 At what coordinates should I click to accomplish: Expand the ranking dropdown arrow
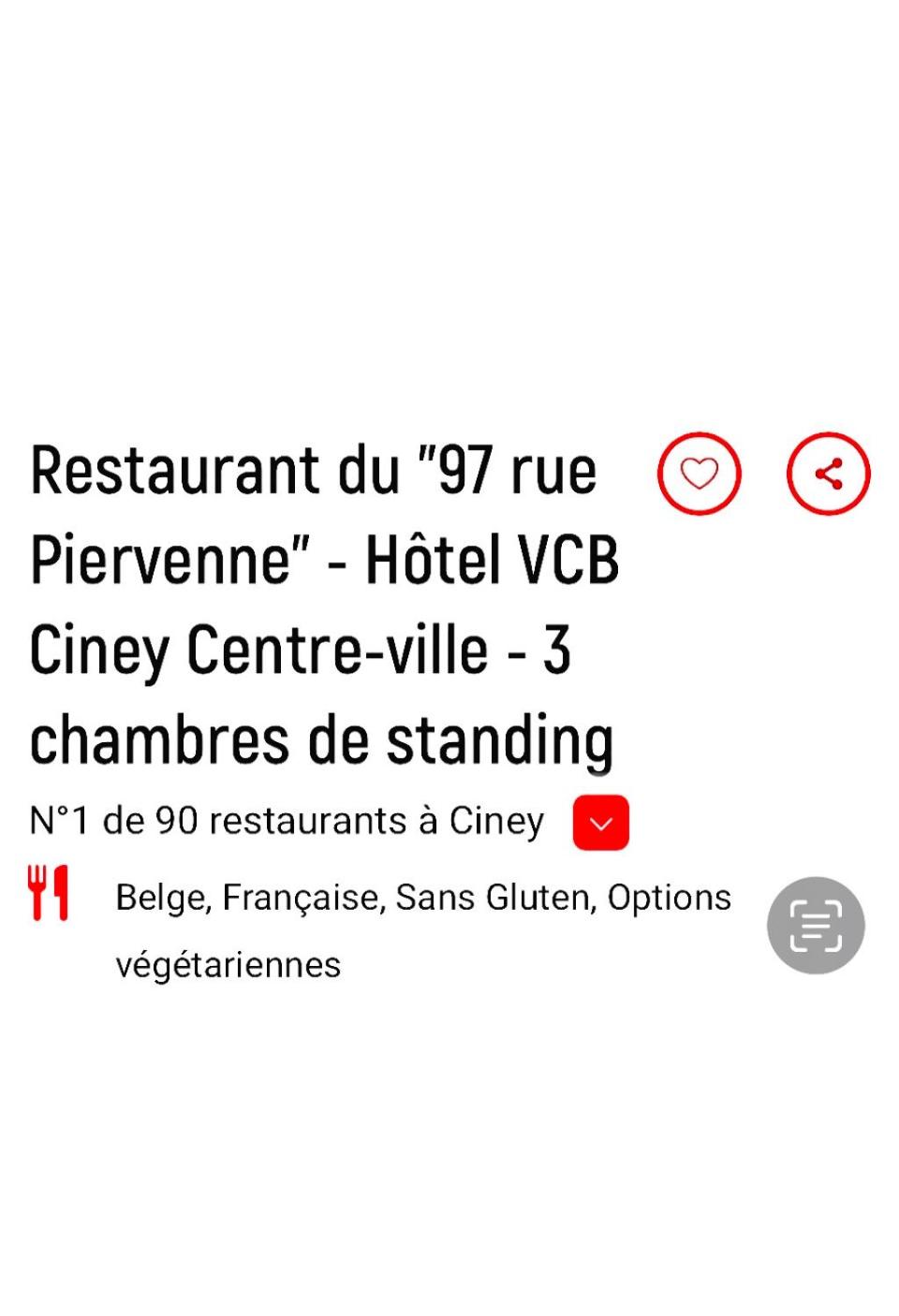click(600, 823)
